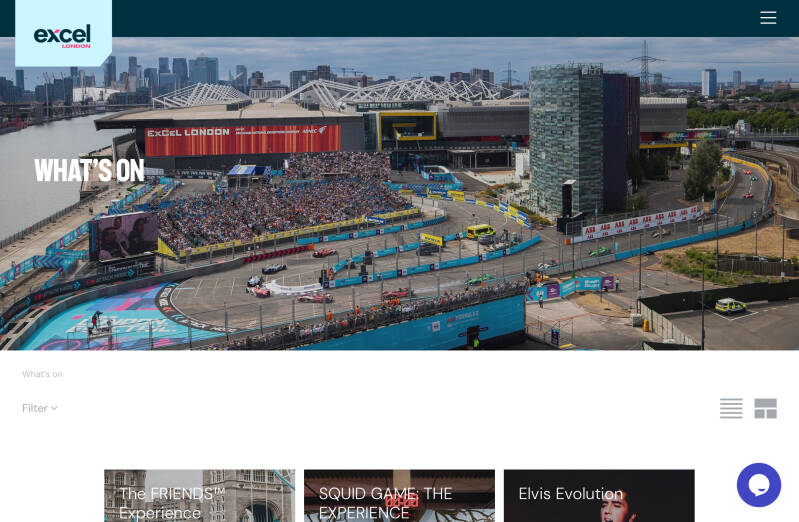Image resolution: width=799 pixels, height=522 pixels.
Task: Go to the Excel London homepage logo
Action: pos(62,36)
